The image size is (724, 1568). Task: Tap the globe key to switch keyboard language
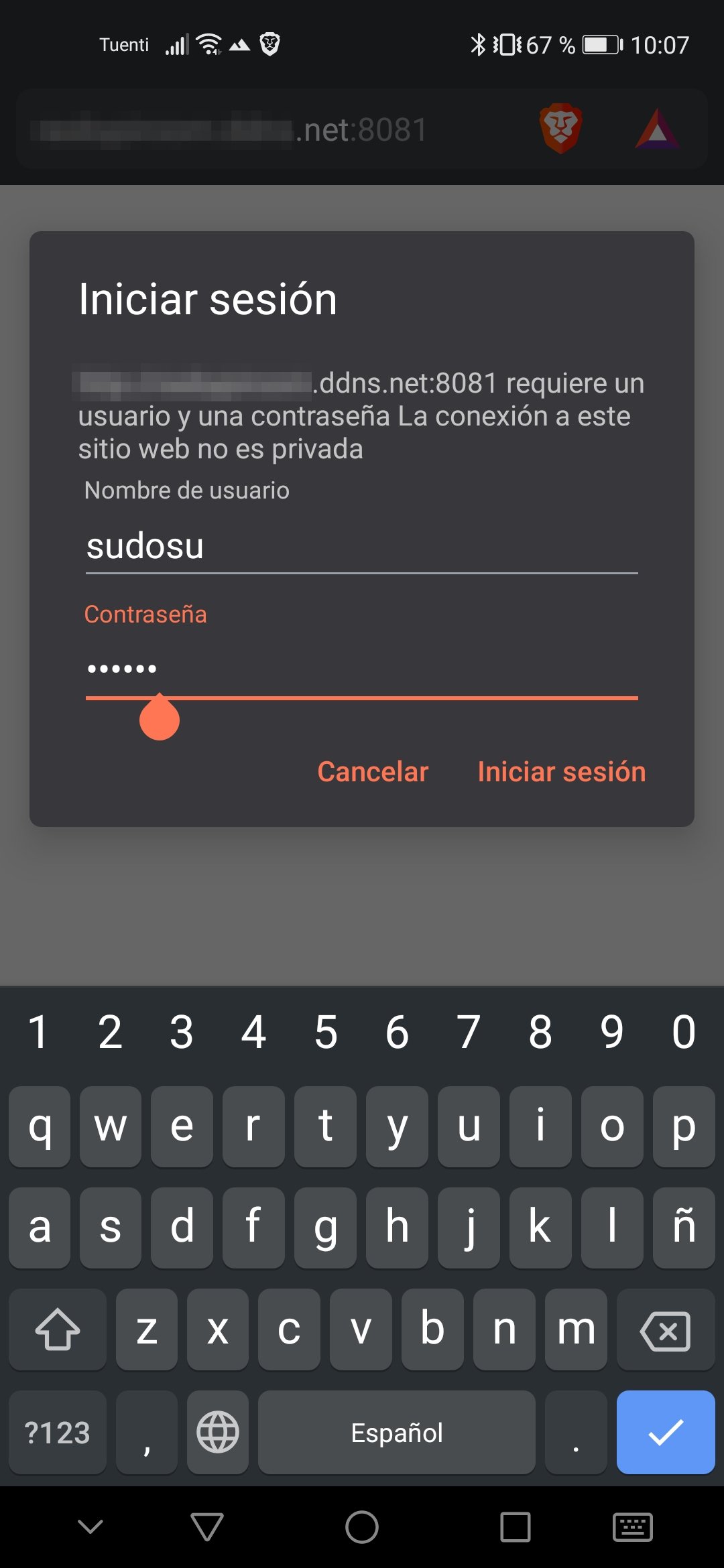[217, 1433]
